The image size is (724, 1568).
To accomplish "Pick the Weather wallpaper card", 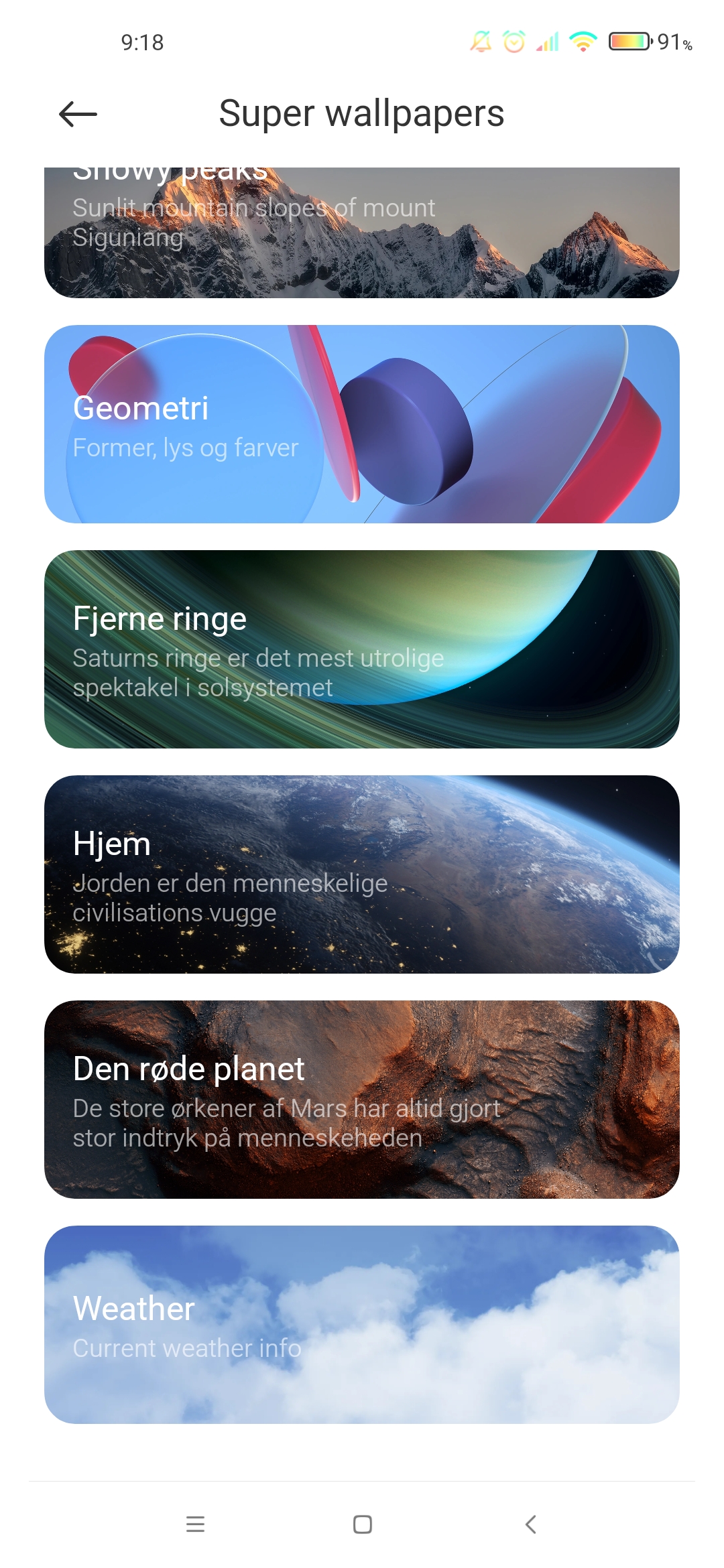I will pos(362,1325).
